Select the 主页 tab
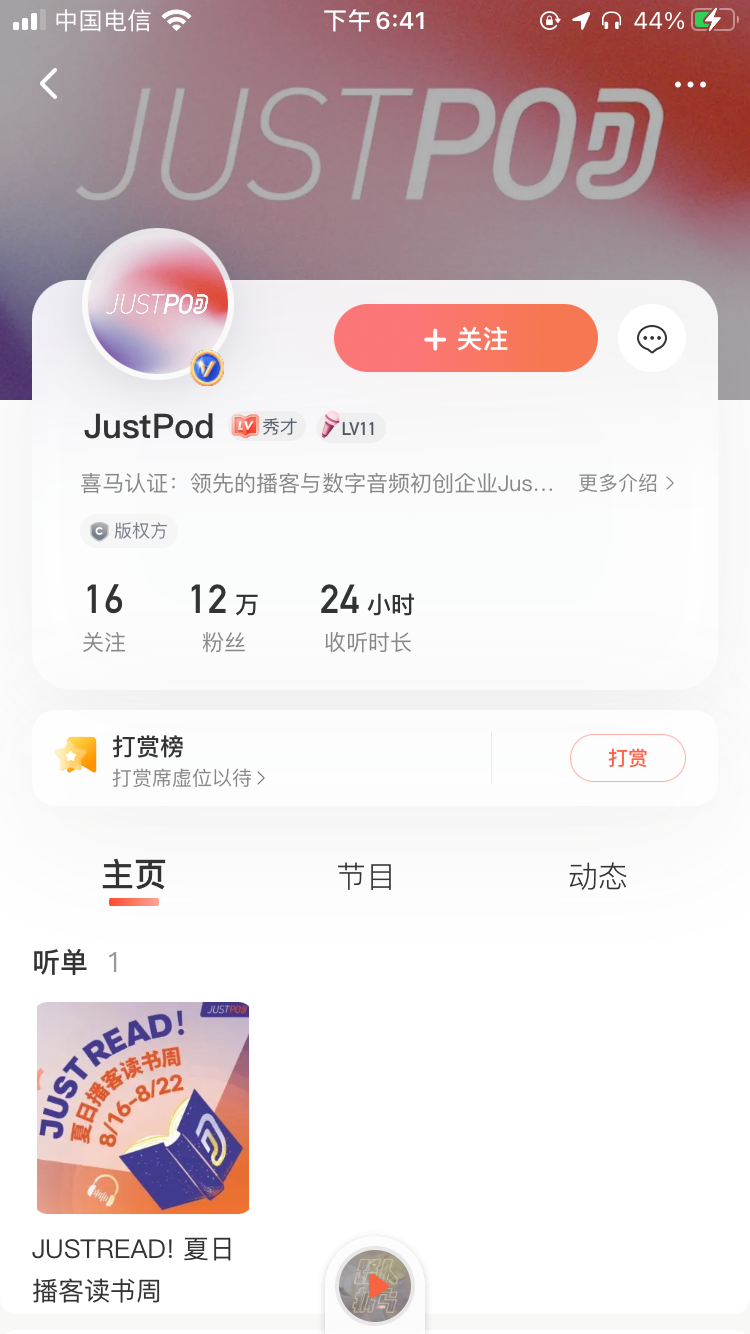Viewport: 750px width, 1334px height. (x=134, y=876)
